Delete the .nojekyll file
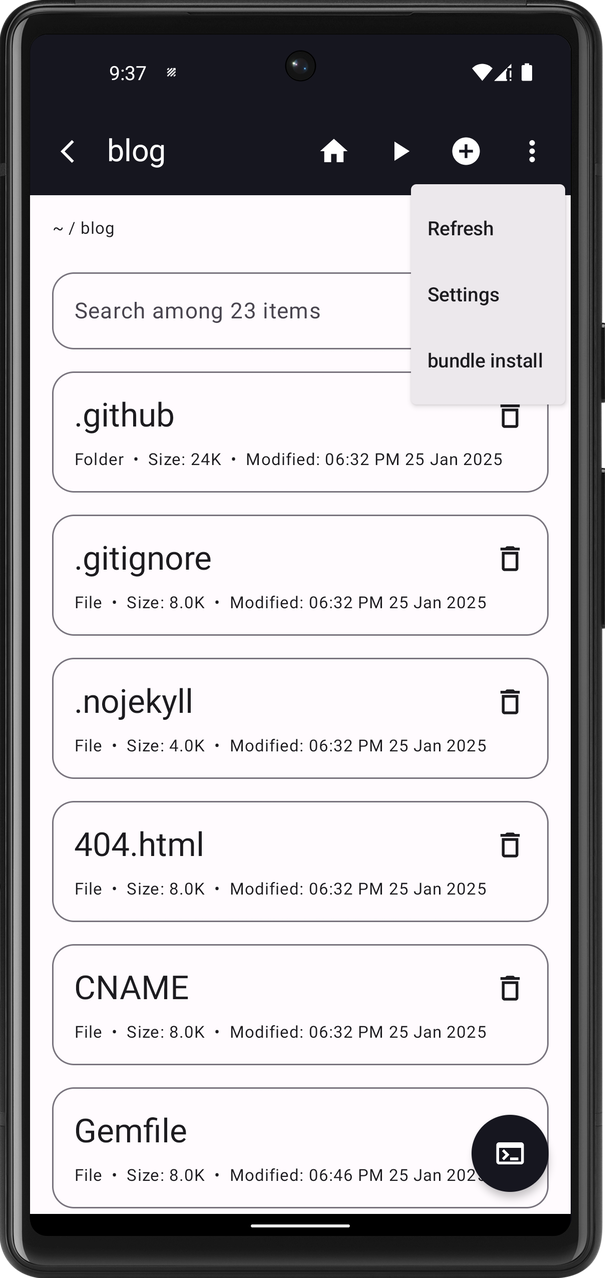 [x=510, y=702]
